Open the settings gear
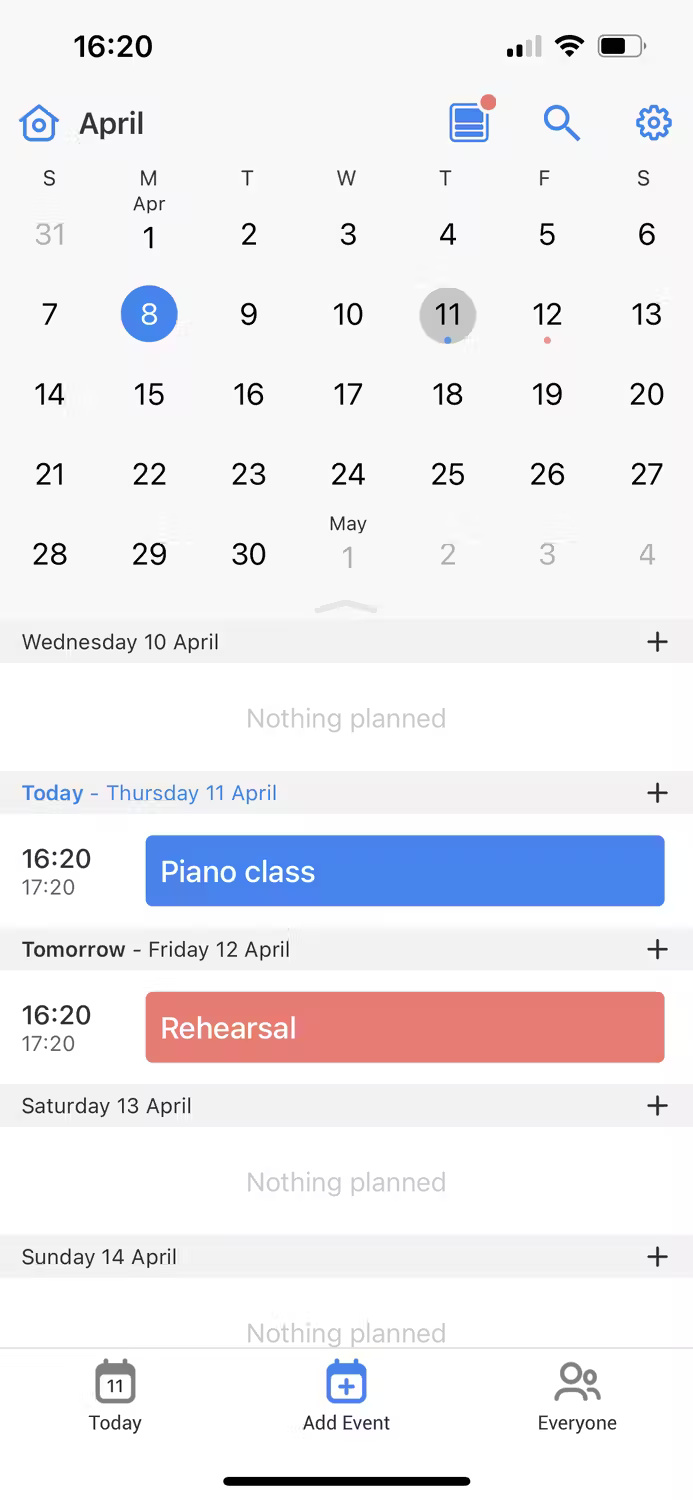This screenshot has height=1500, width=693. 654,123
